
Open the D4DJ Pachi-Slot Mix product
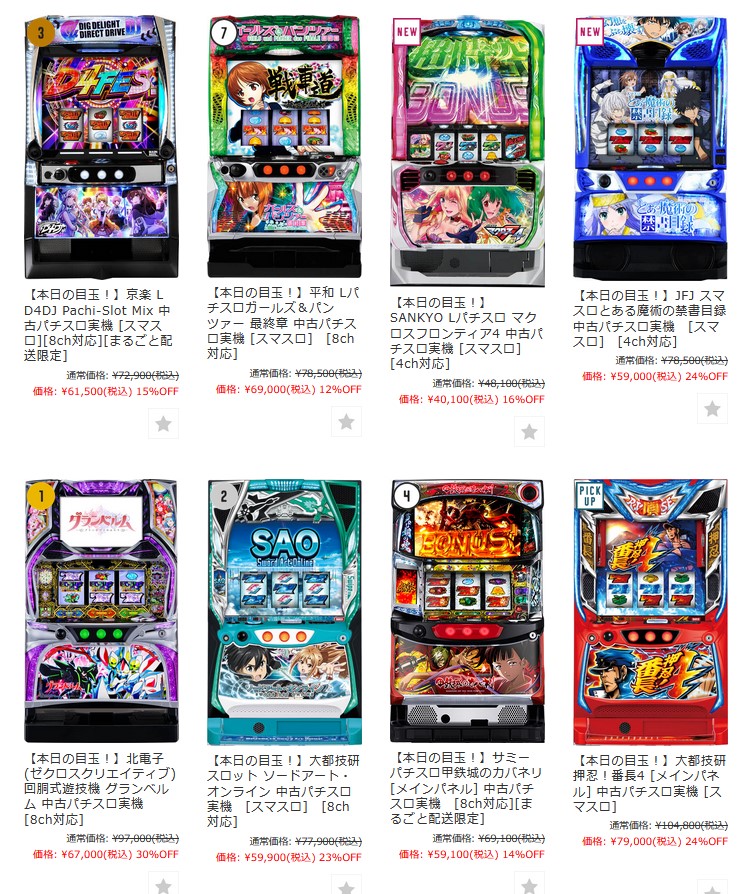click(x=100, y=145)
